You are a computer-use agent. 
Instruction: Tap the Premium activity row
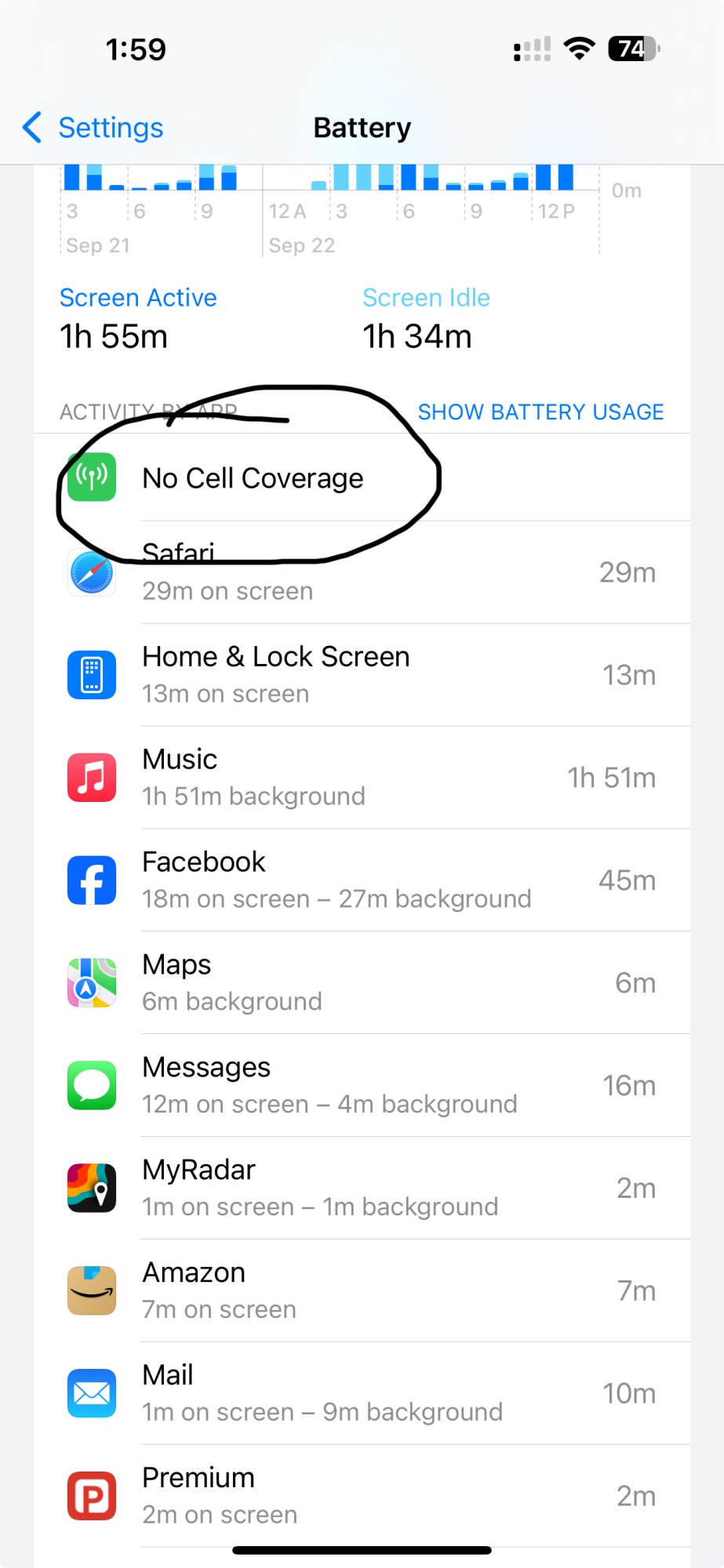click(361, 1496)
